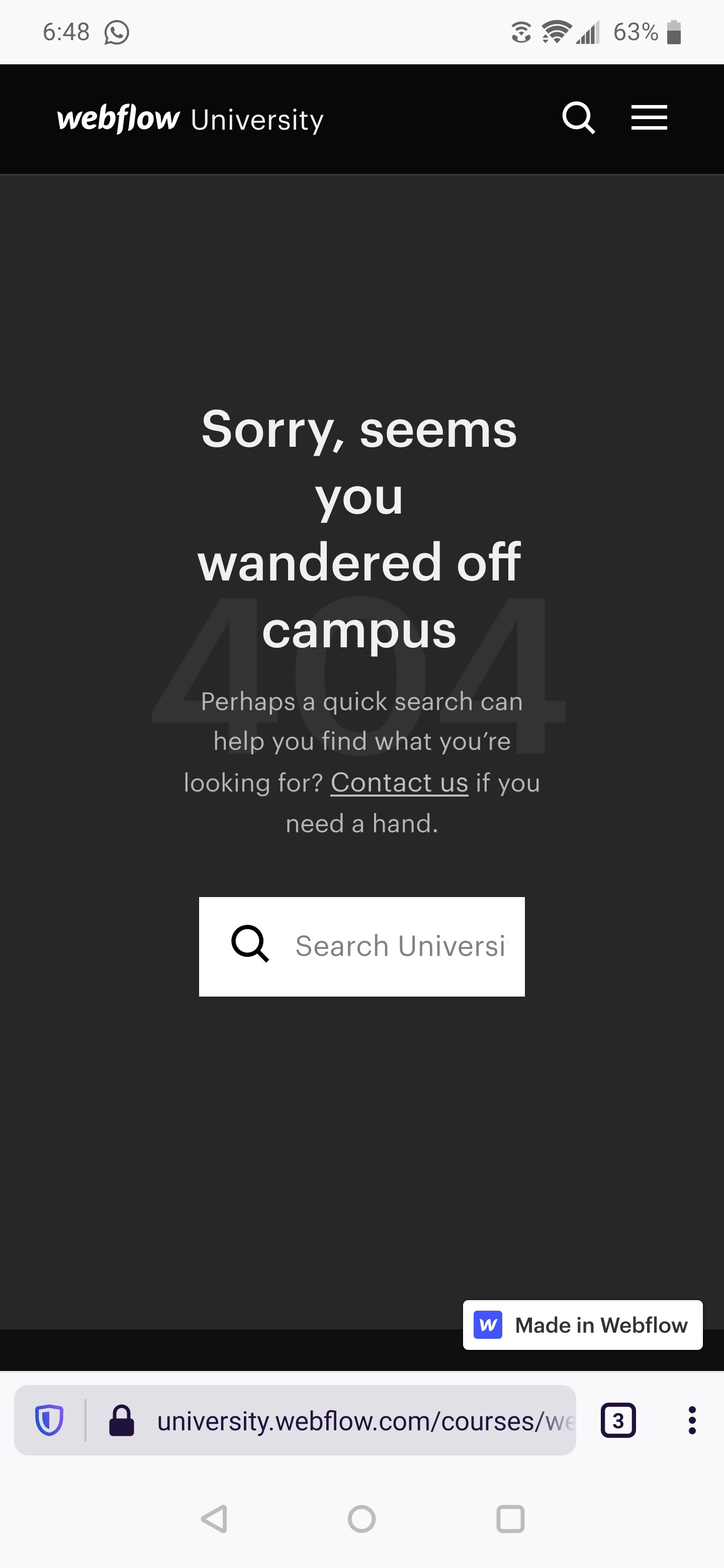This screenshot has width=724, height=1568.
Task: Open the Made in Webflow badge
Action: [x=582, y=1325]
